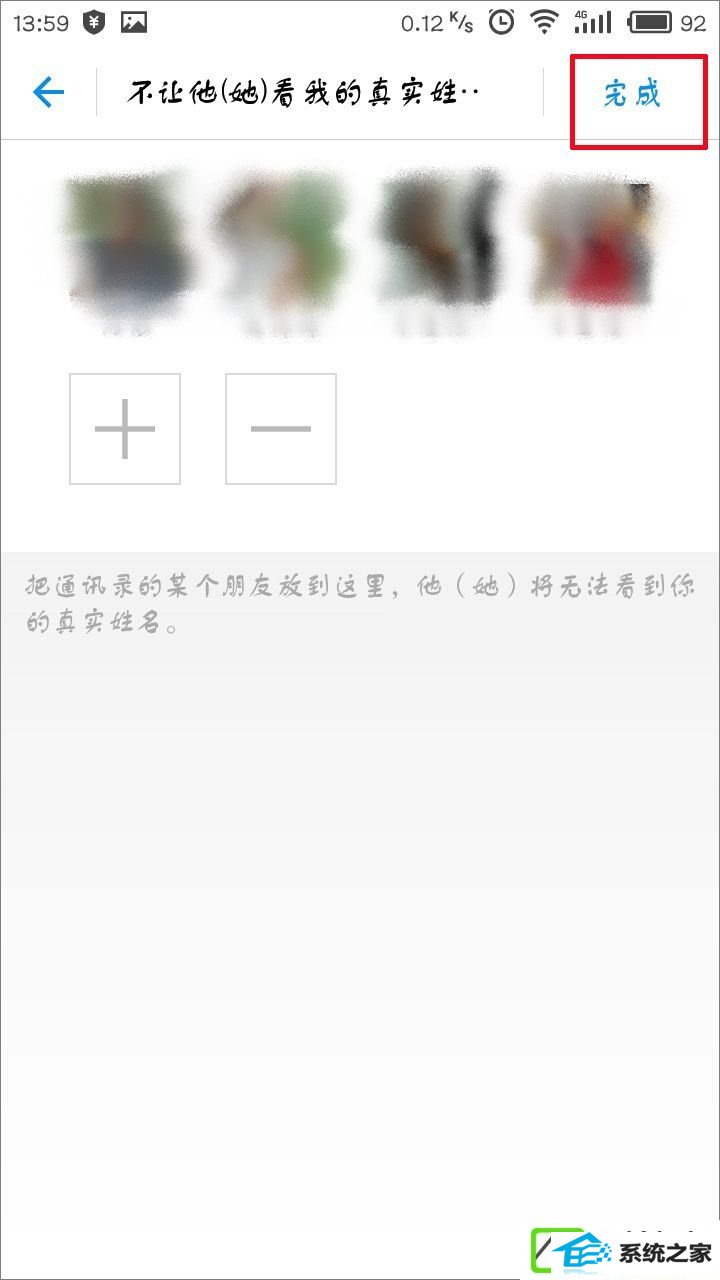Screen dimensions: 720x1280
Task: Tap 完成 to finish
Action: pos(632,95)
